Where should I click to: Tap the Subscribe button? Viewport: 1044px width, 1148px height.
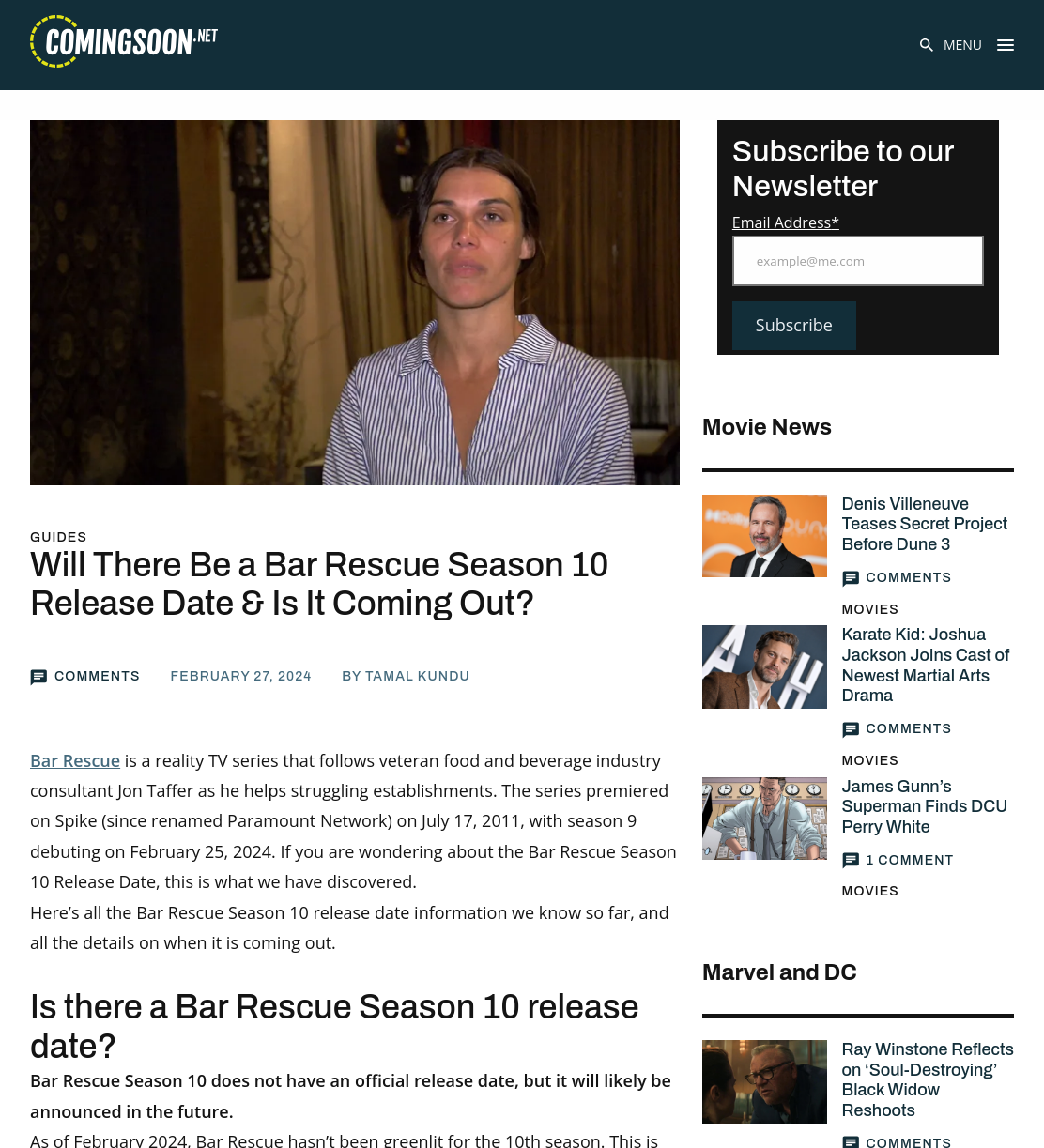794,326
